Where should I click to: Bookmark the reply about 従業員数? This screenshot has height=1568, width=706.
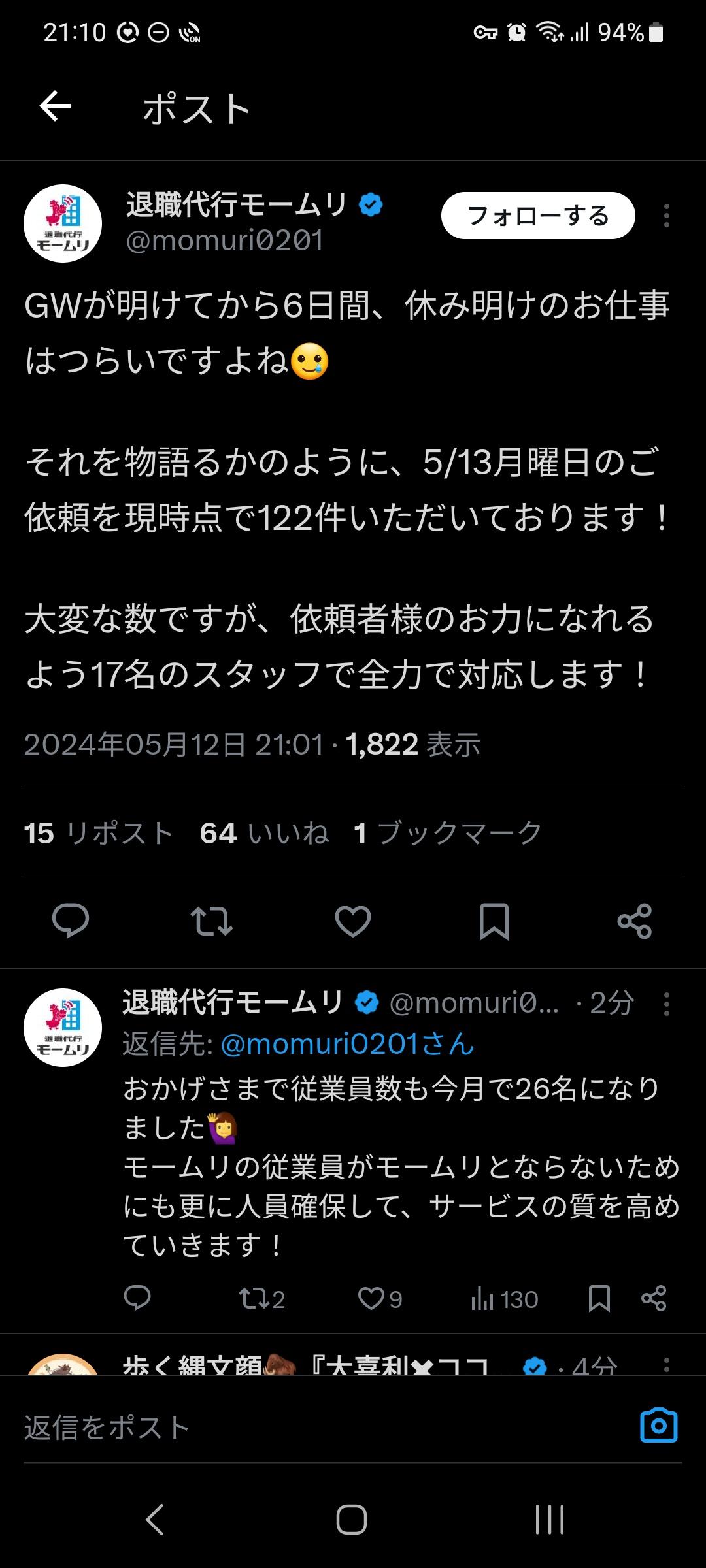pos(599,1298)
